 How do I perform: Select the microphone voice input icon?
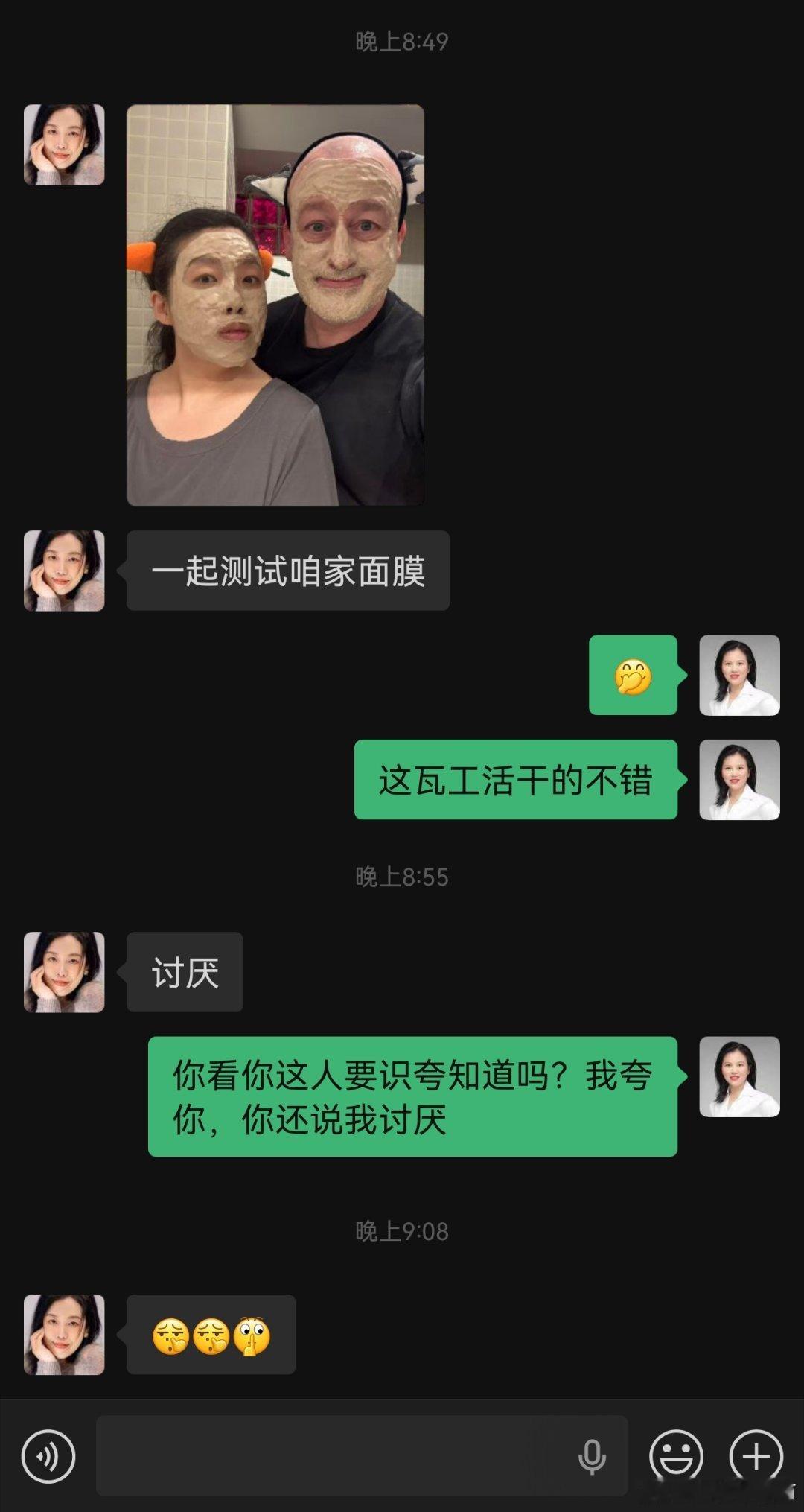(x=592, y=1458)
